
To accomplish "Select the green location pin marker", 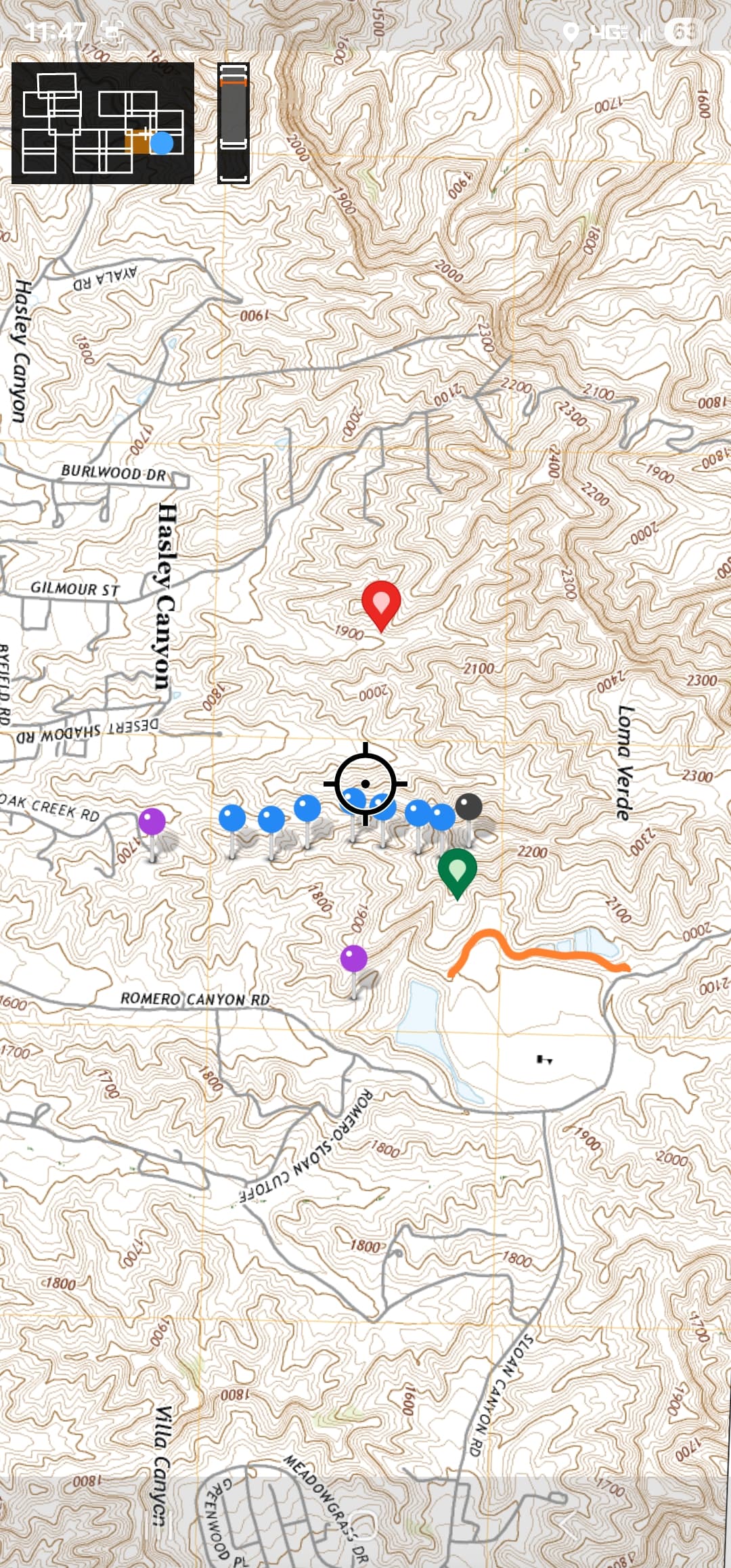I will click(458, 873).
